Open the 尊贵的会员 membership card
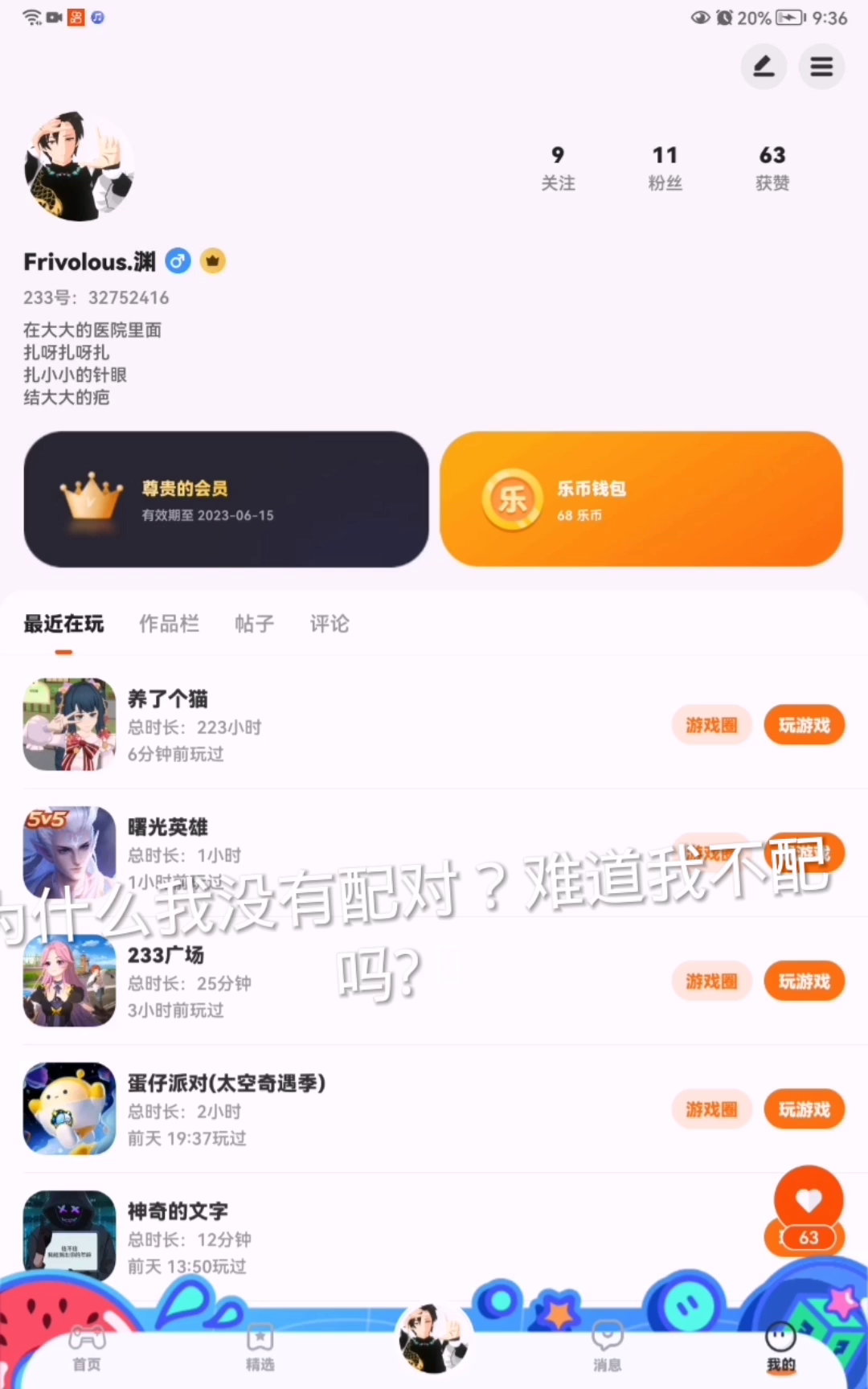 coord(226,499)
